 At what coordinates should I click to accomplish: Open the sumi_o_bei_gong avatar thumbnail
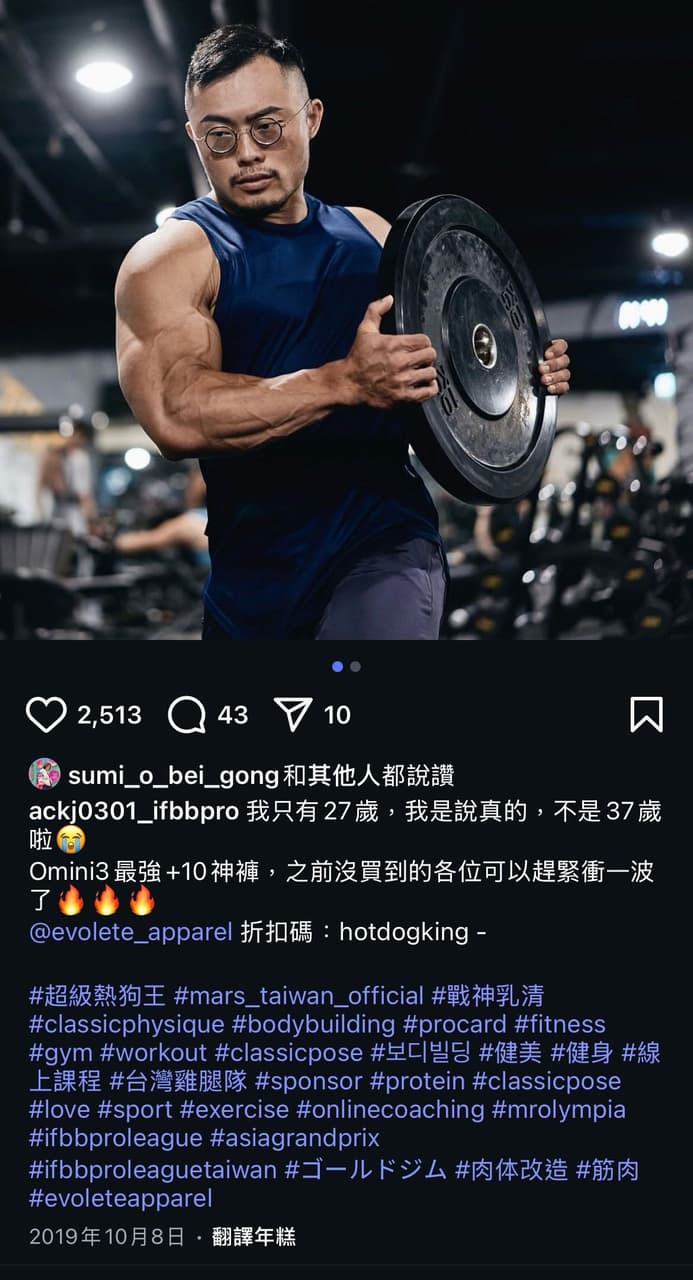(44, 774)
